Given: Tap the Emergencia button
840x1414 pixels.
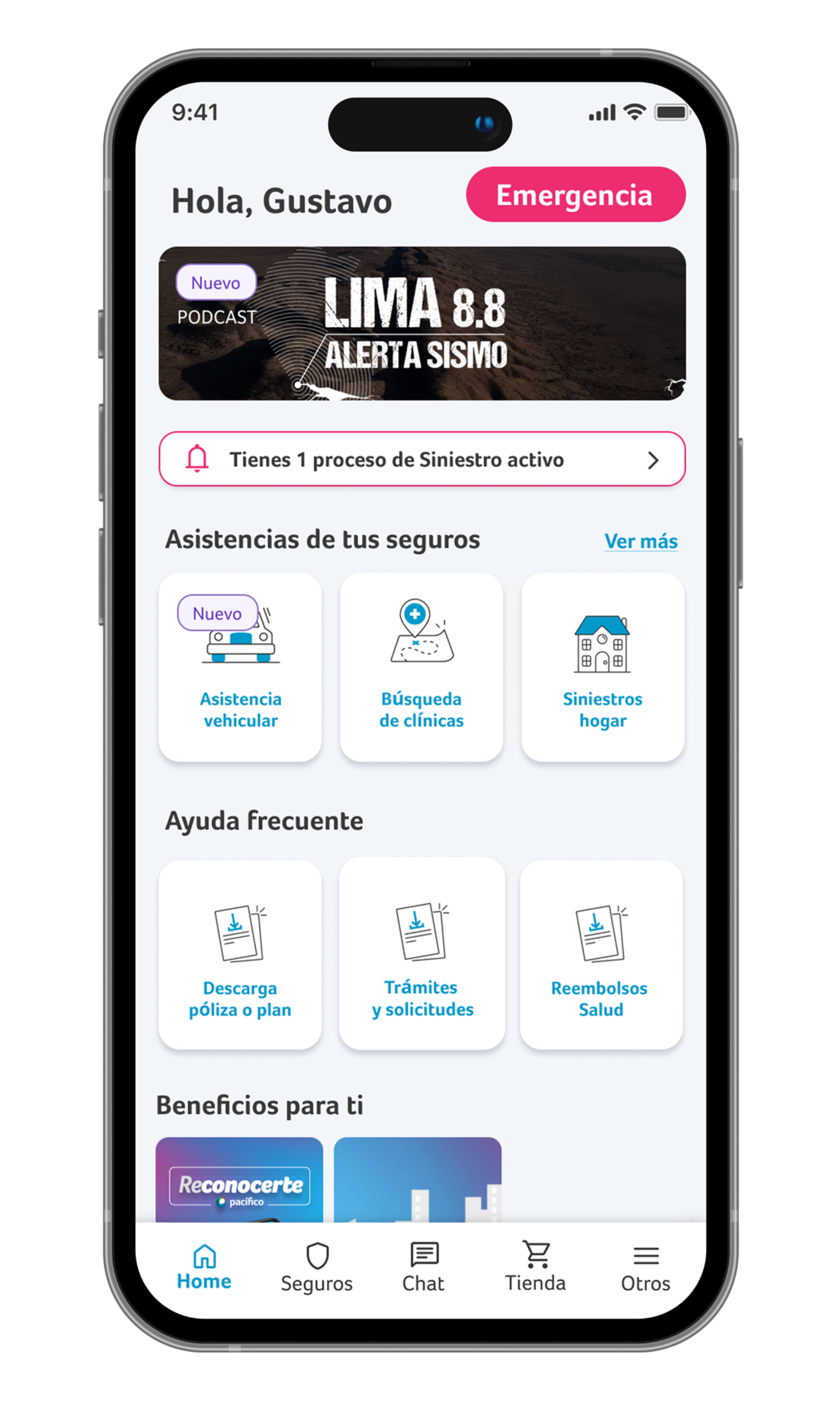Looking at the screenshot, I should pyautogui.click(x=575, y=194).
